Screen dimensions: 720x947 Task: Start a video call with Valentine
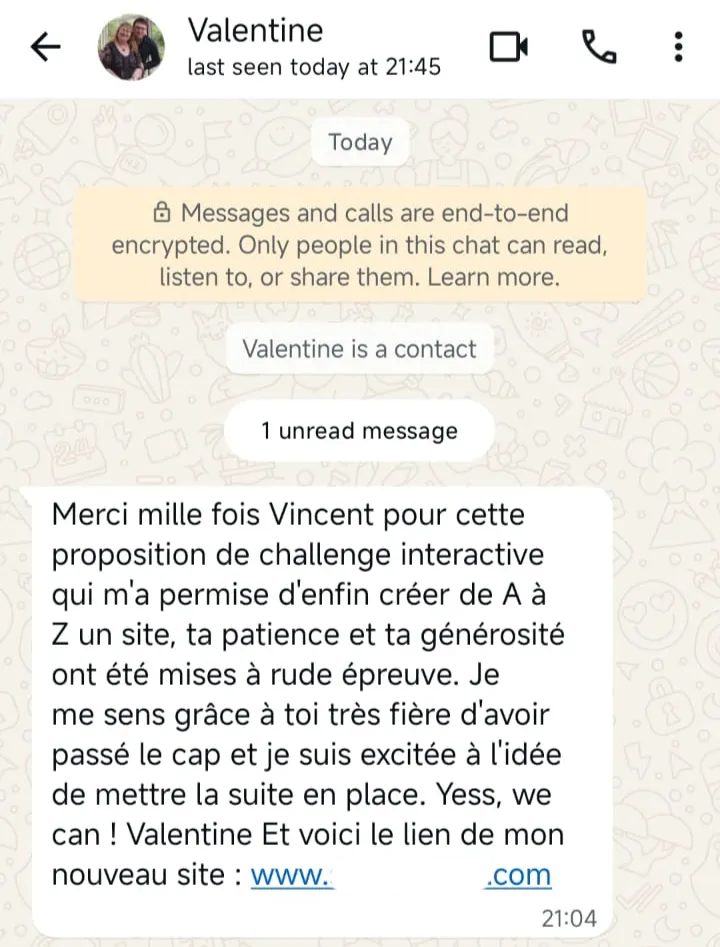click(508, 47)
